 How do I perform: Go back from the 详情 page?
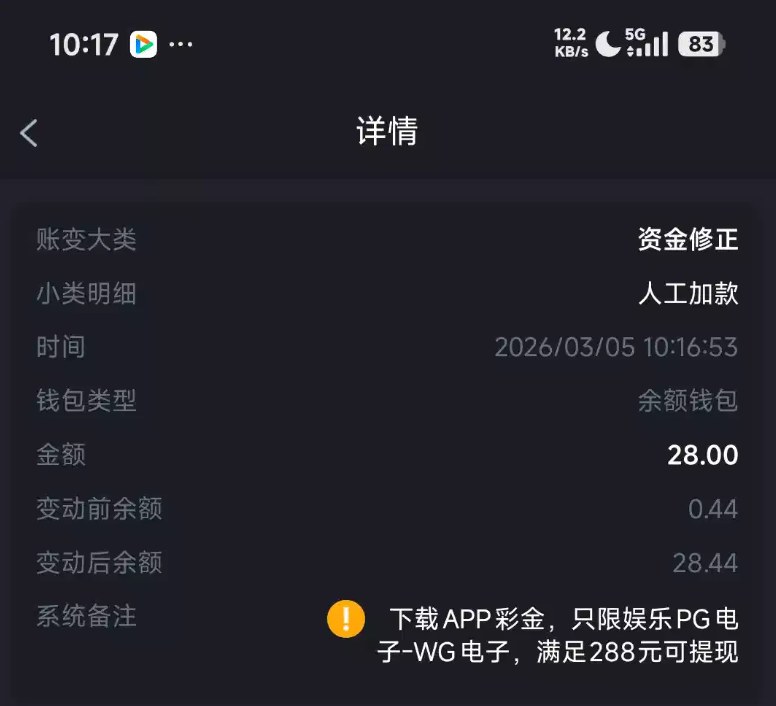click(x=29, y=132)
